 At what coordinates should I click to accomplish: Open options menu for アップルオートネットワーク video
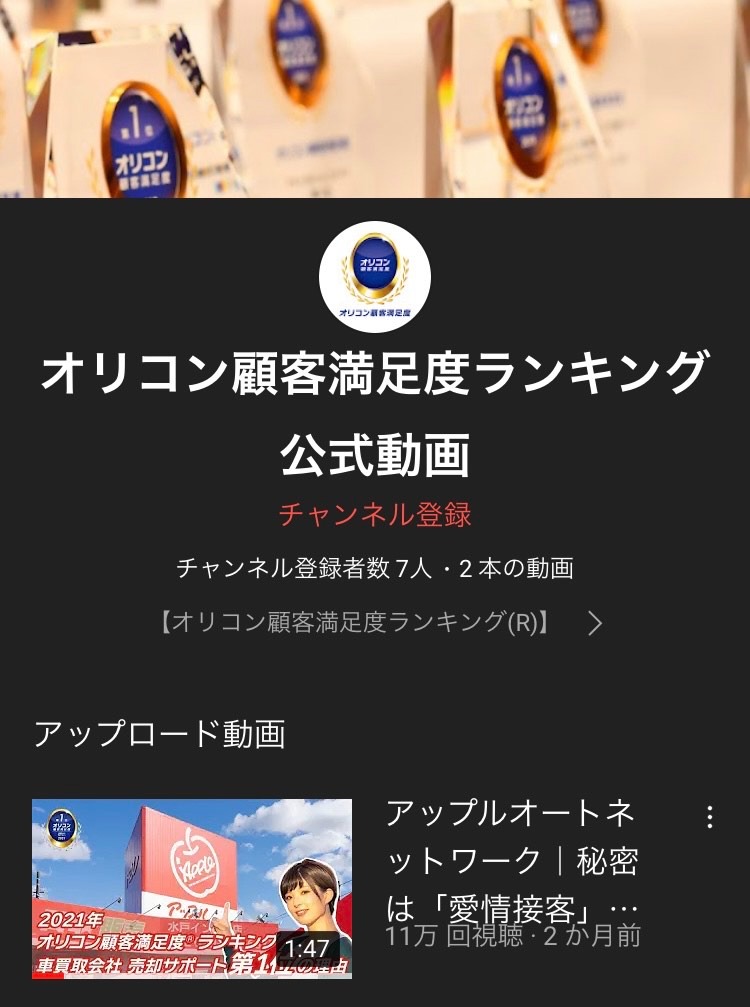[710, 817]
